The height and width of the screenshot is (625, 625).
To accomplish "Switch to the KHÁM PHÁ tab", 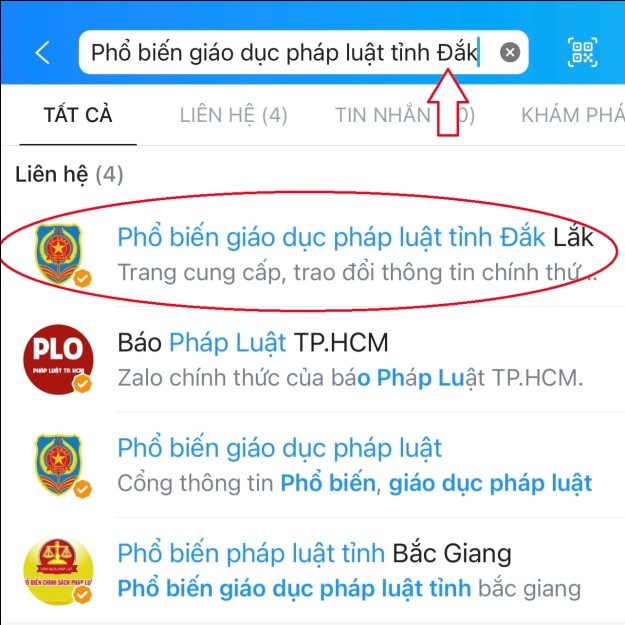I will click(572, 115).
